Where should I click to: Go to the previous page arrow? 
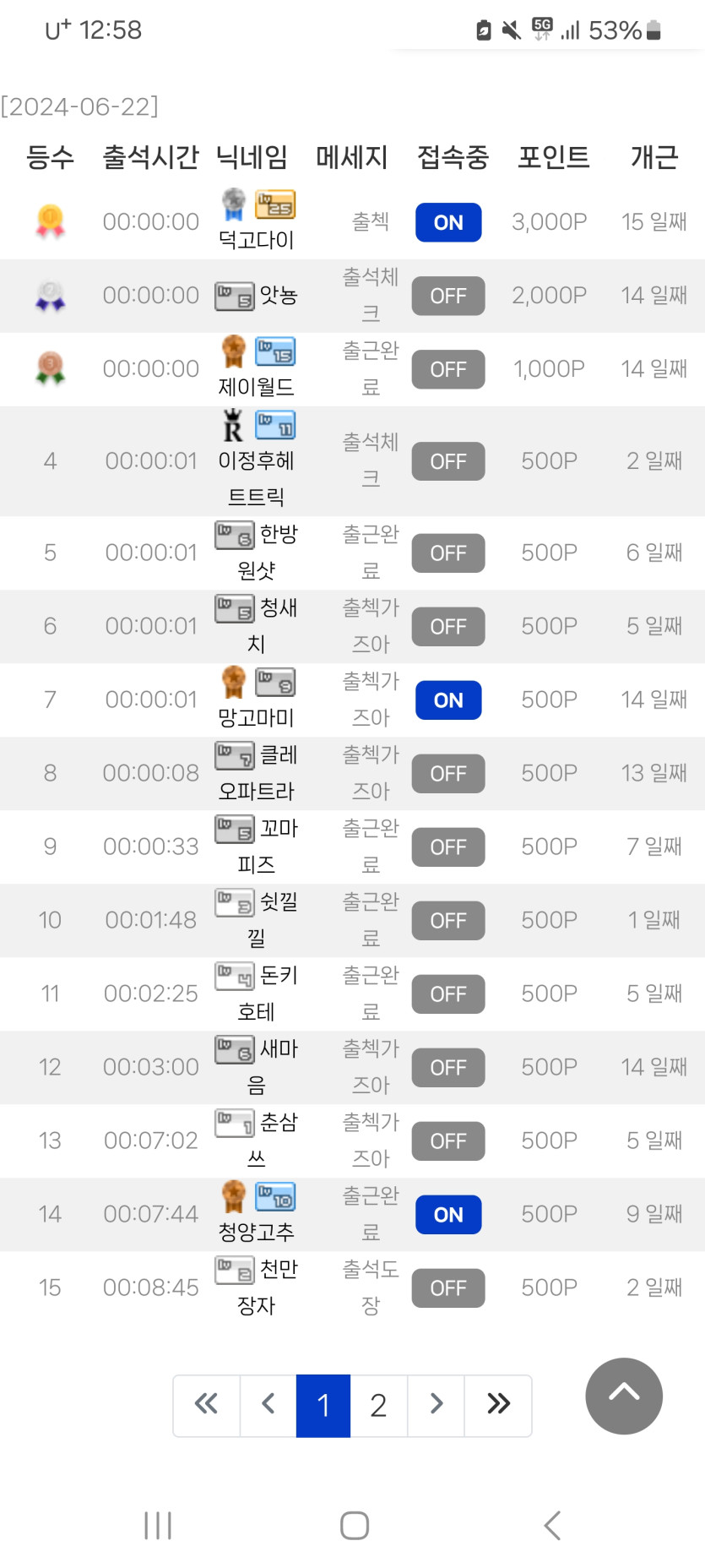click(x=268, y=1406)
